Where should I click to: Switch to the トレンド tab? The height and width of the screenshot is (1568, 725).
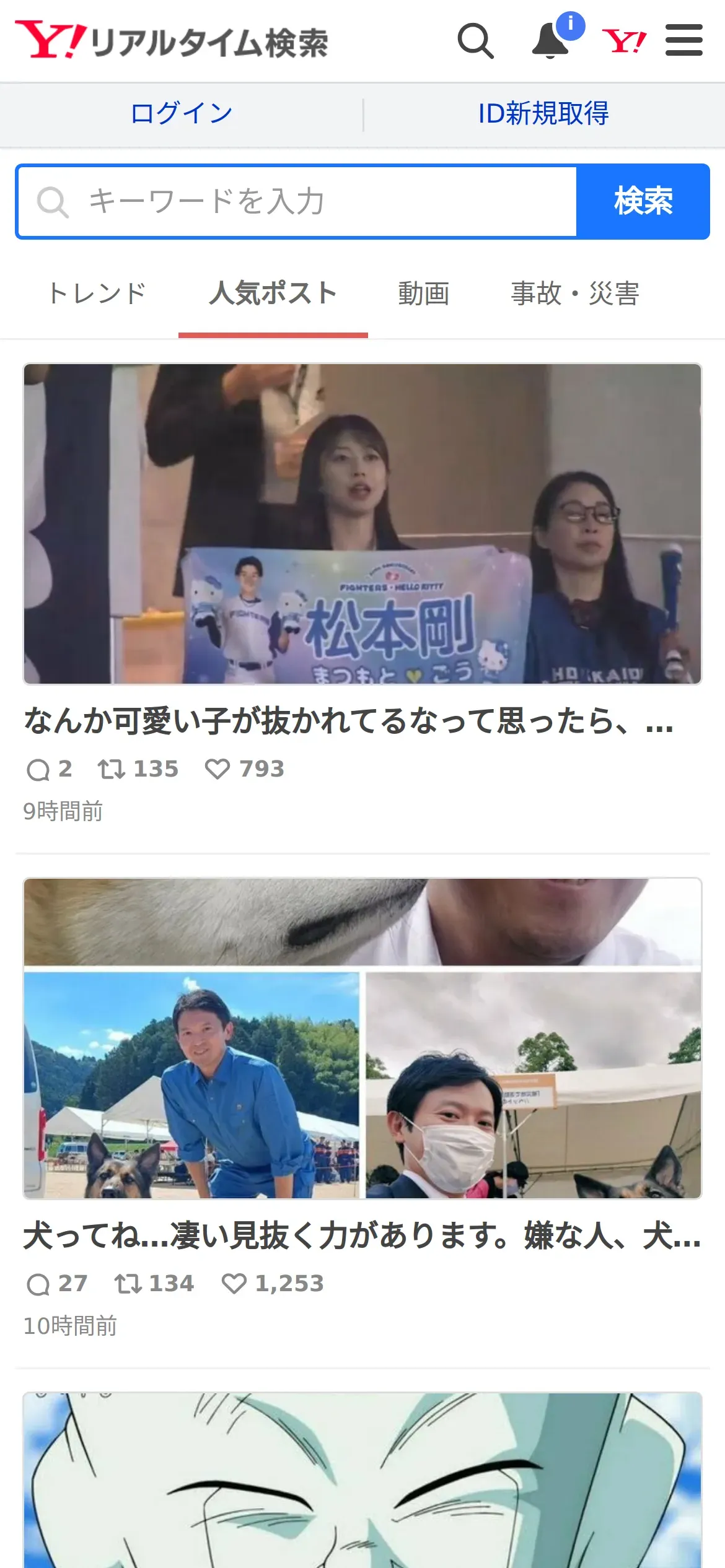[97, 294]
